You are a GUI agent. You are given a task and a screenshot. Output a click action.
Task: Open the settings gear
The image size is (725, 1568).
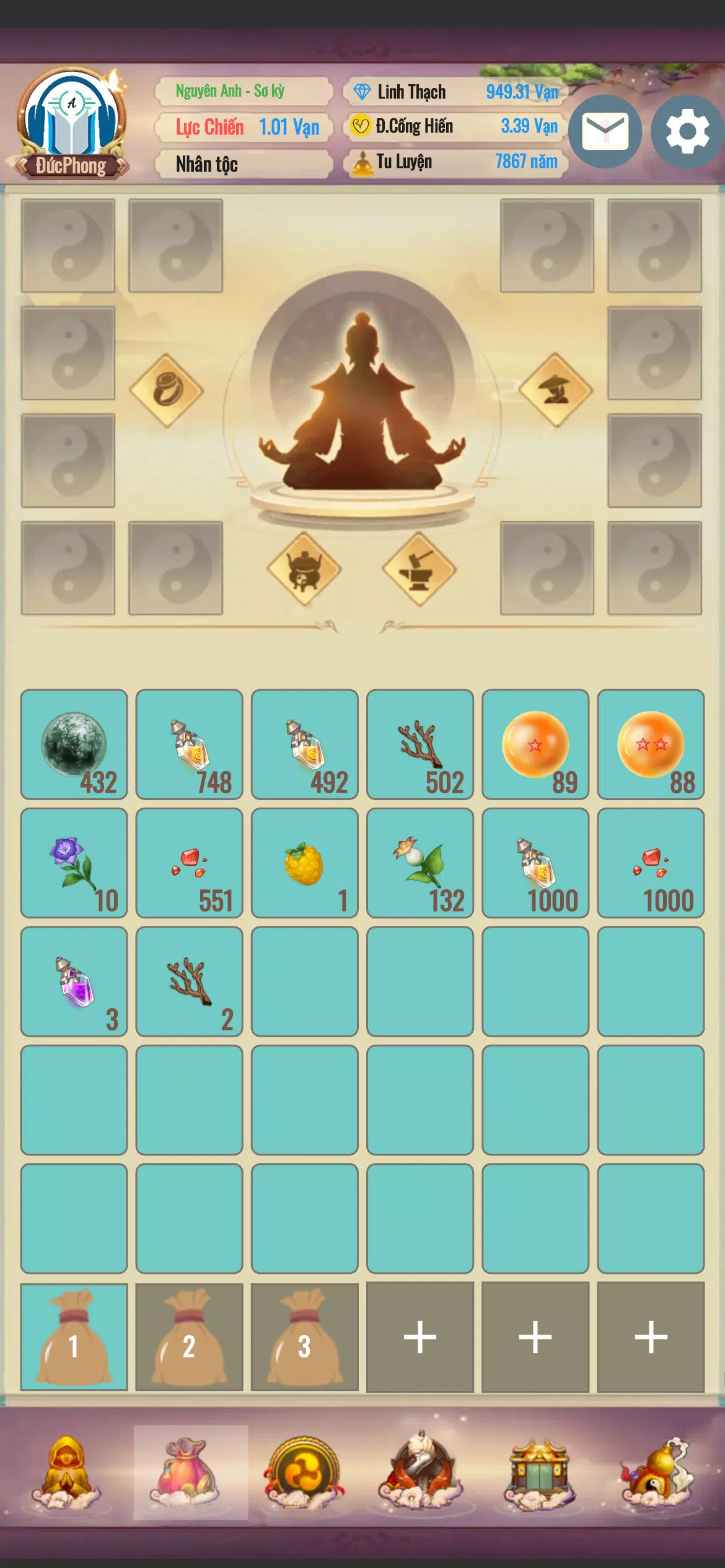(x=687, y=131)
